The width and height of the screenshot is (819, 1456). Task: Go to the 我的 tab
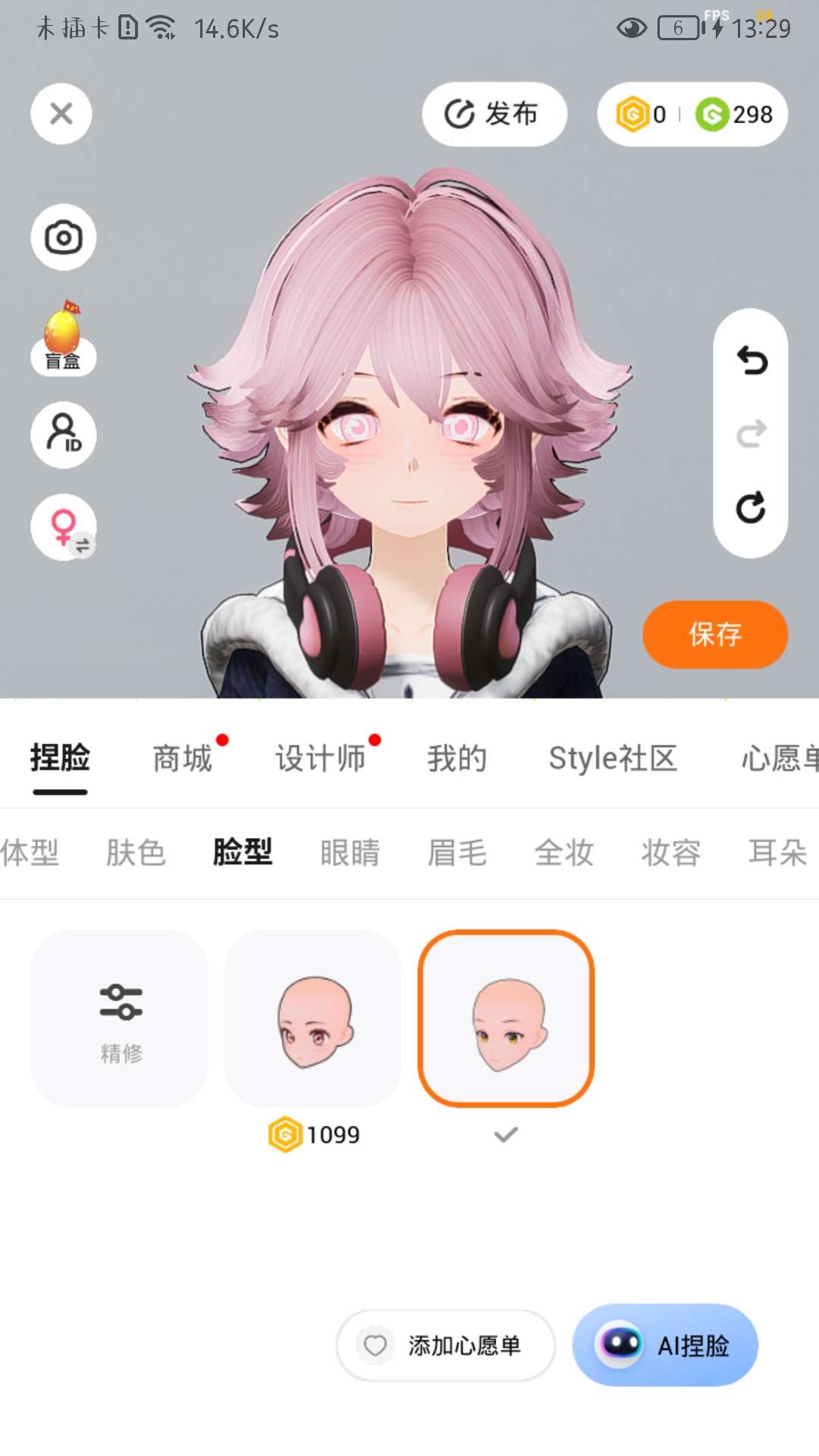tap(457, 758)
